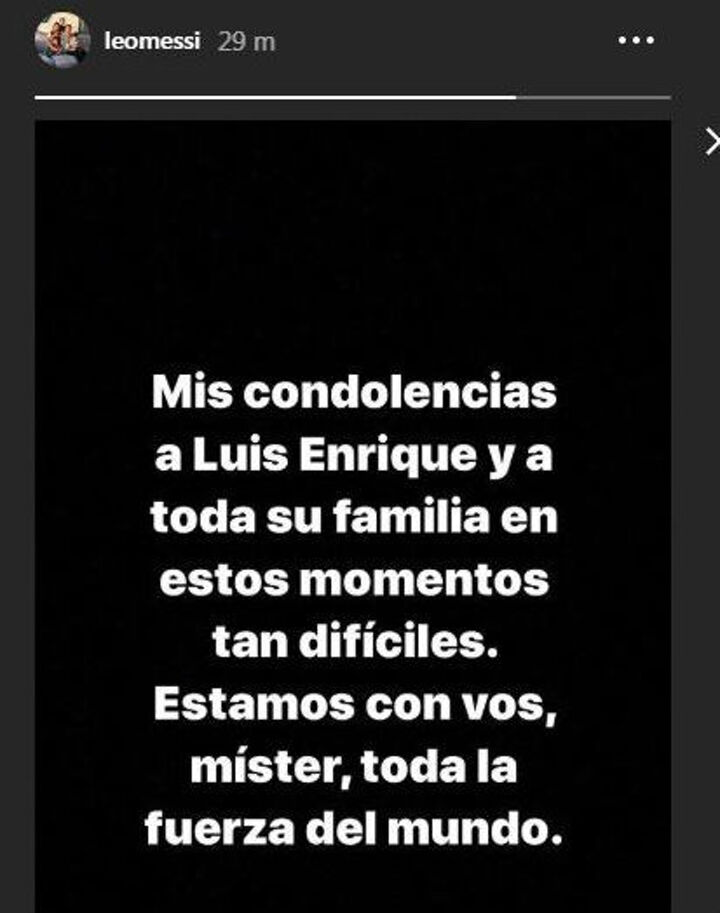Image resolution: width=720 pixels, height=913 pixels.
Task: Open the leomessi profile picture
Action: pos(61,41)
